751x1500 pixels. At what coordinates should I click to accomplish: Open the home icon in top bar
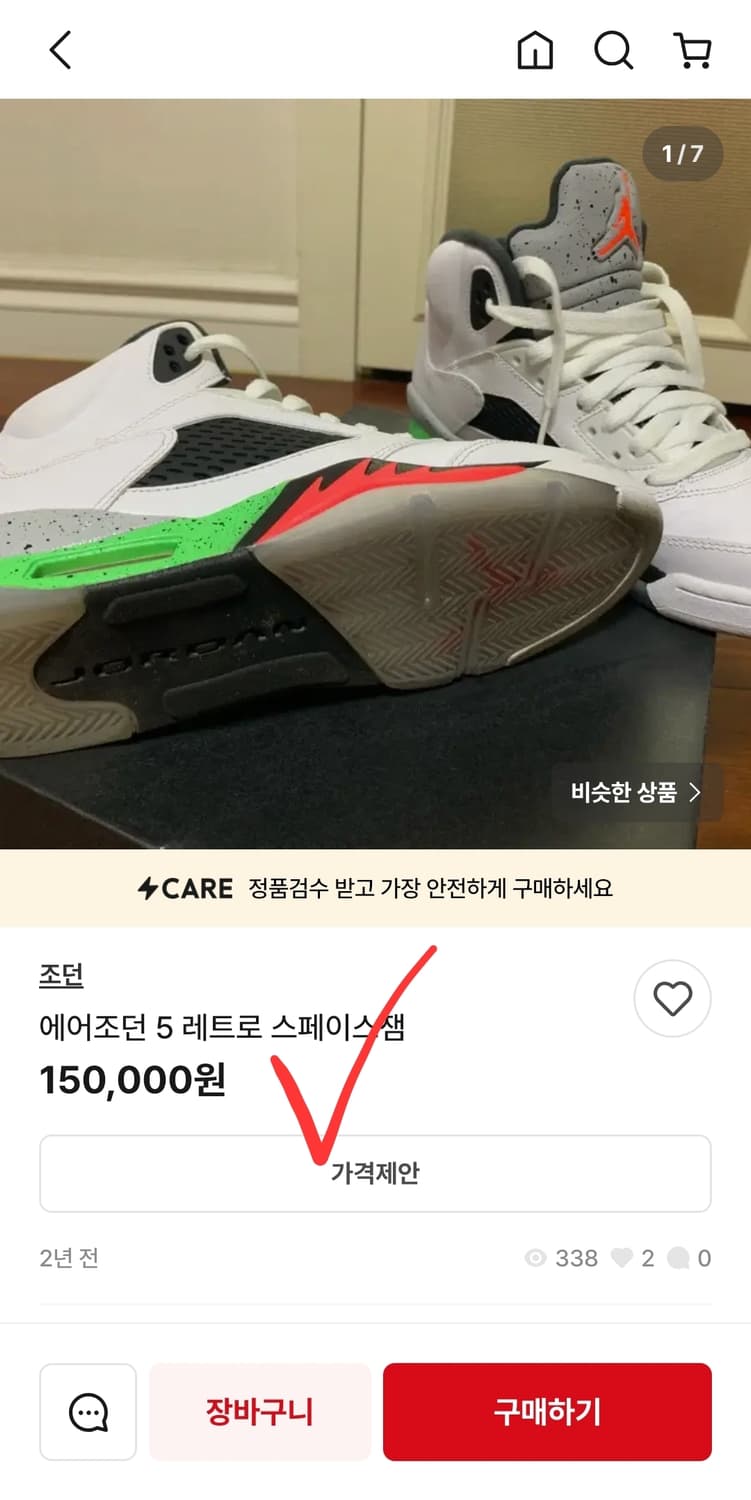[x=534, y=50]
